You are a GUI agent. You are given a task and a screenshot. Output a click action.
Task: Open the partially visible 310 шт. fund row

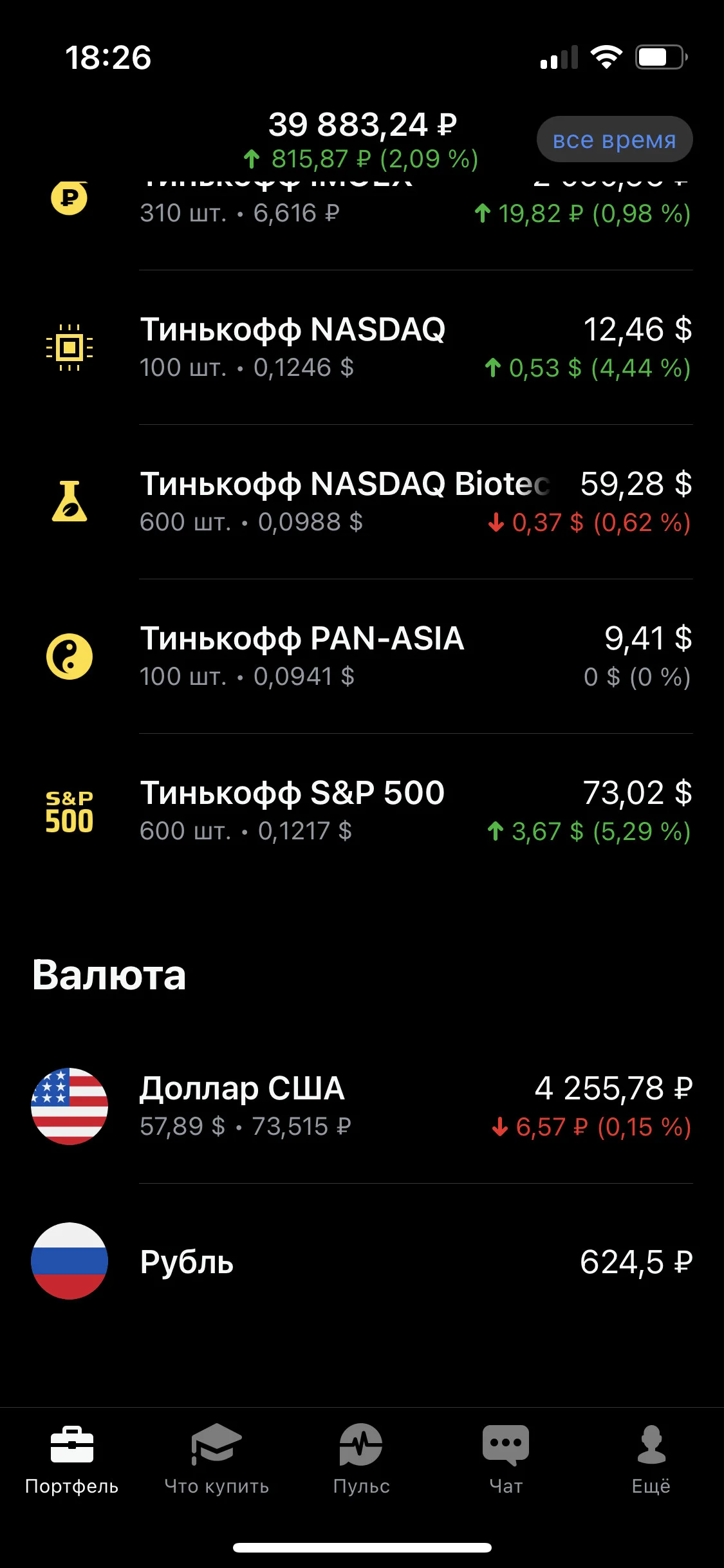pos(362,219)
